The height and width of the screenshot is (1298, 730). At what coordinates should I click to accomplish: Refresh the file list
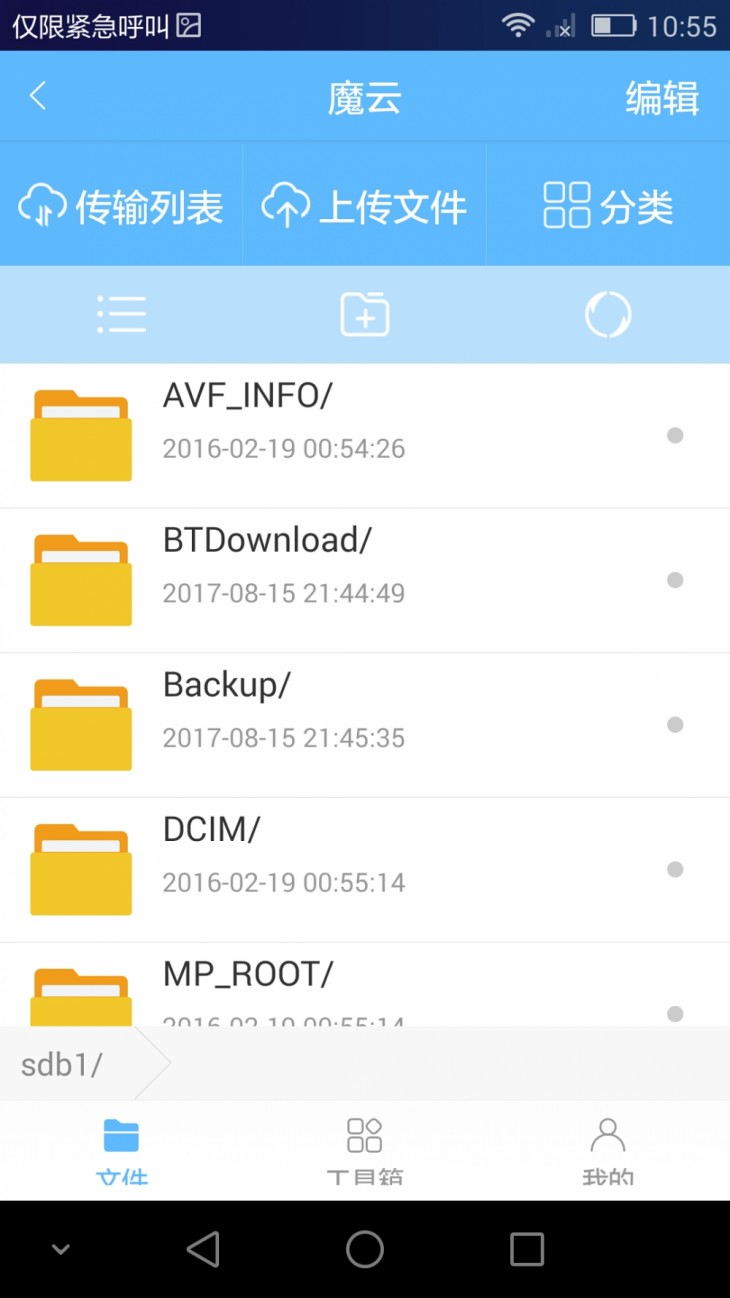coord(608,315)
